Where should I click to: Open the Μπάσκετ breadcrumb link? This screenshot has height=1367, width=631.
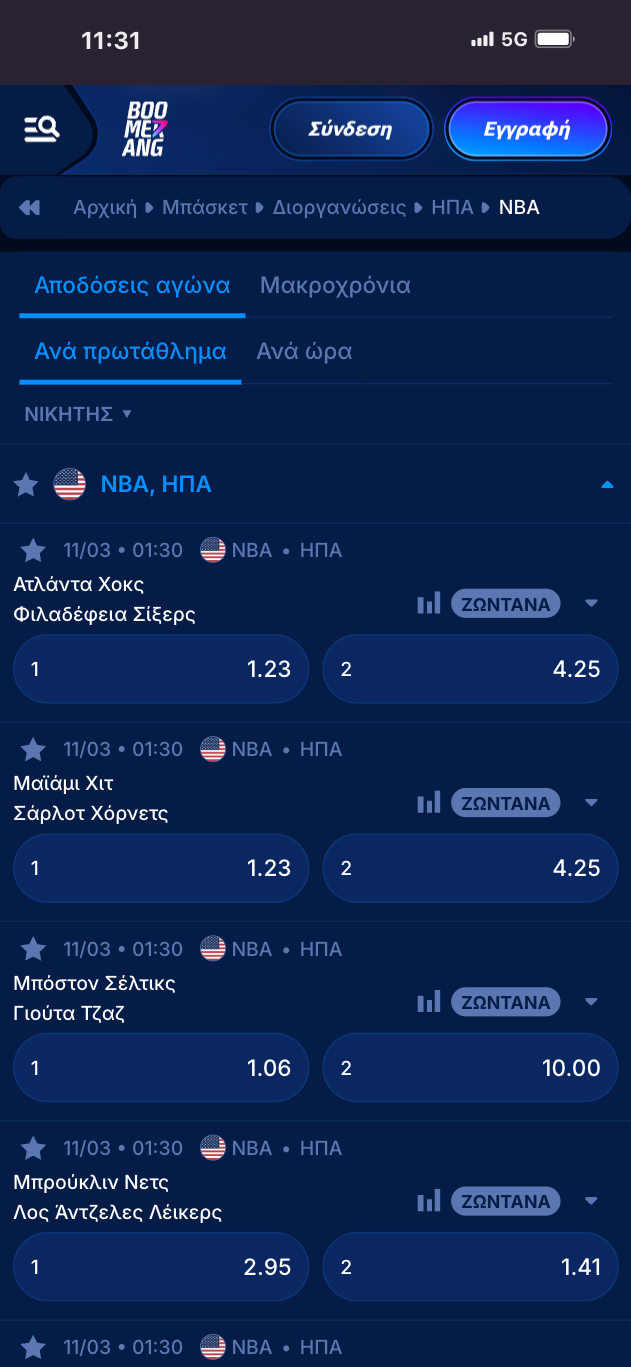pyautogui.click(x=205, y=207)
